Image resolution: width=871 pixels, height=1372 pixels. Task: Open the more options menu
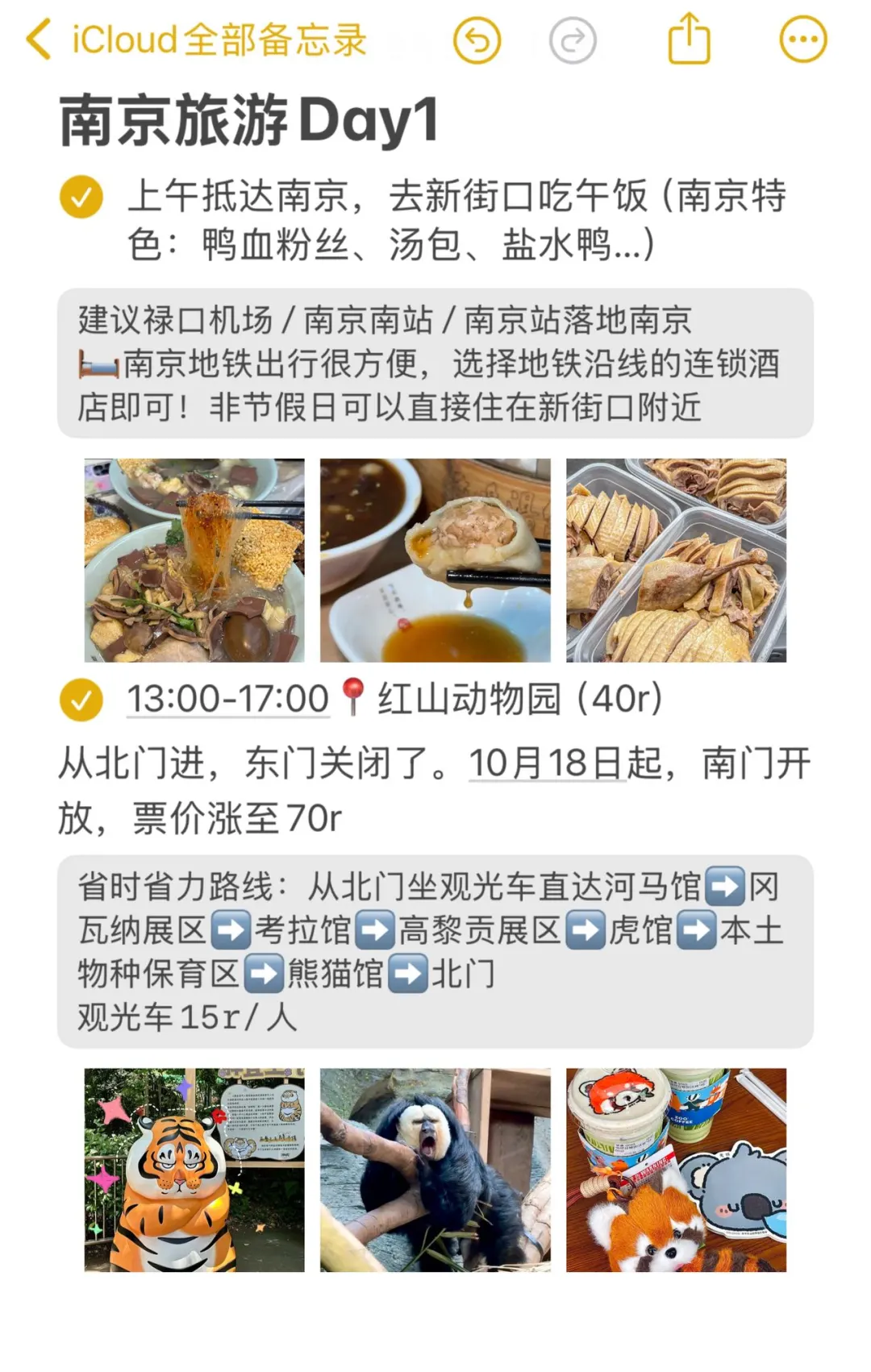pyautogui.click(x=802, y=39)
